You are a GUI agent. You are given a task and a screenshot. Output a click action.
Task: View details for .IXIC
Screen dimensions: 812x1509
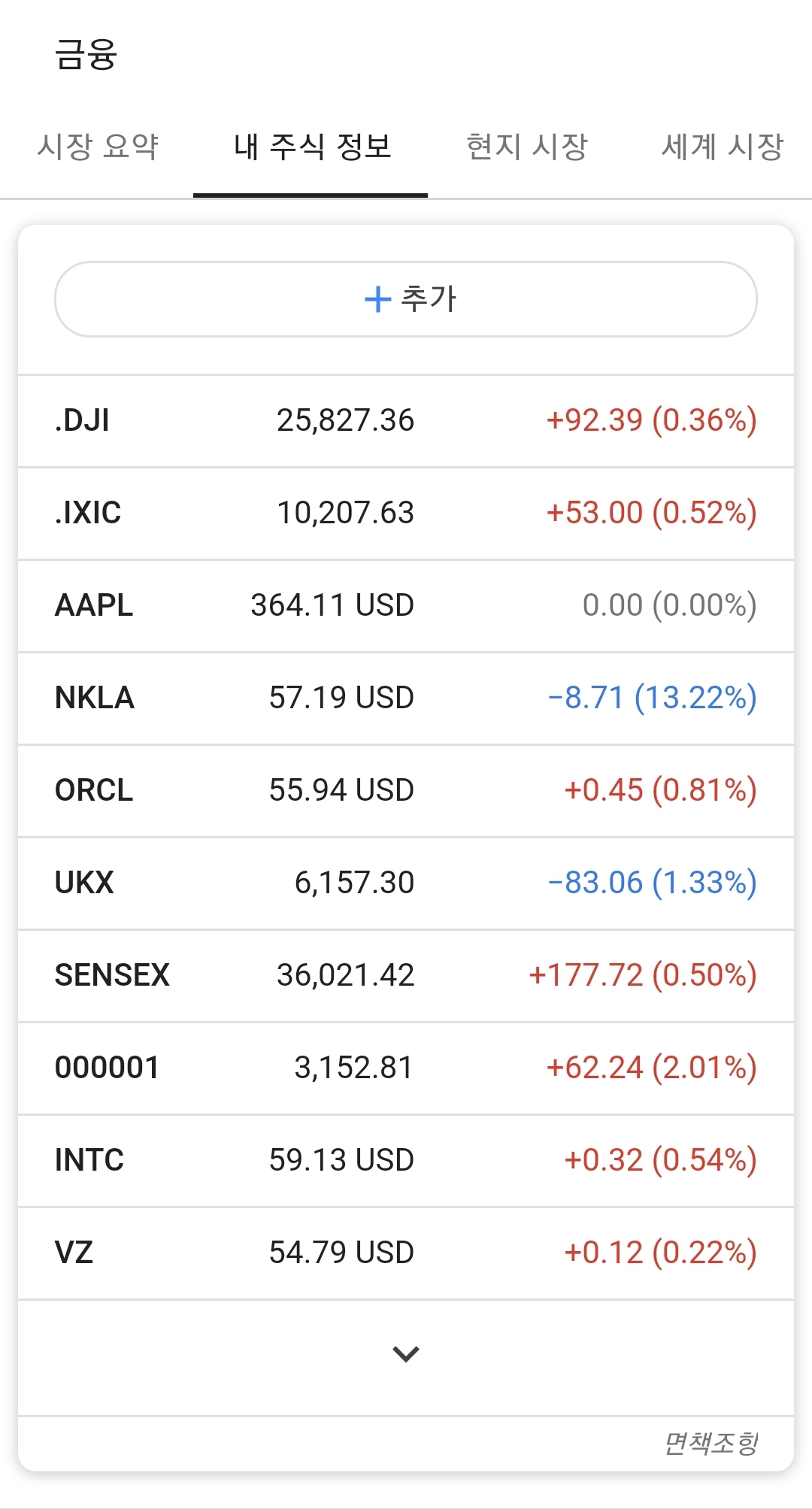(x=406, y=513)
